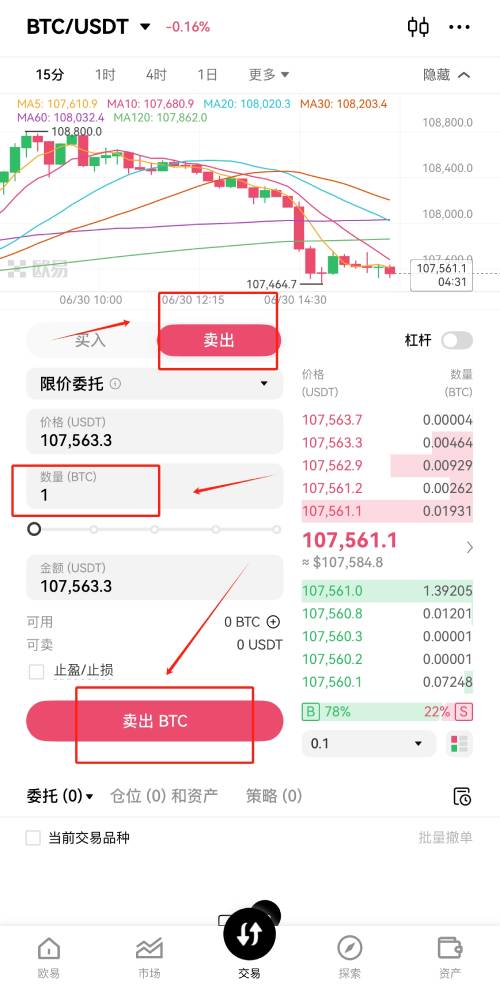Switch to the 买入 tab
Image resolution: width=500 pixels, height=999 pixels.
pyautogui.click(x=90, y=340)
